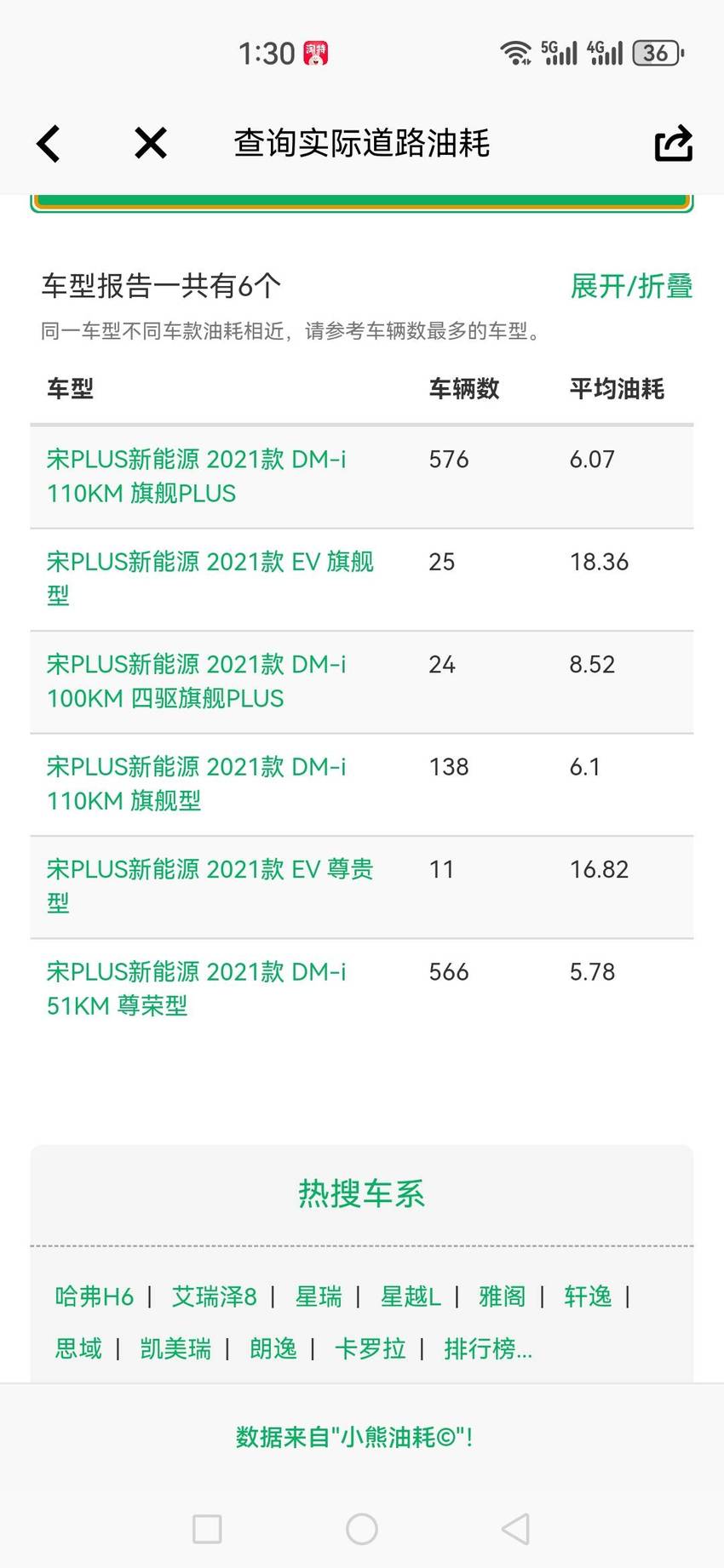Open the 星瑞 hot search link
Image resolution: width=724 pixels, height=1568 pixels.
click(319, 1296)
